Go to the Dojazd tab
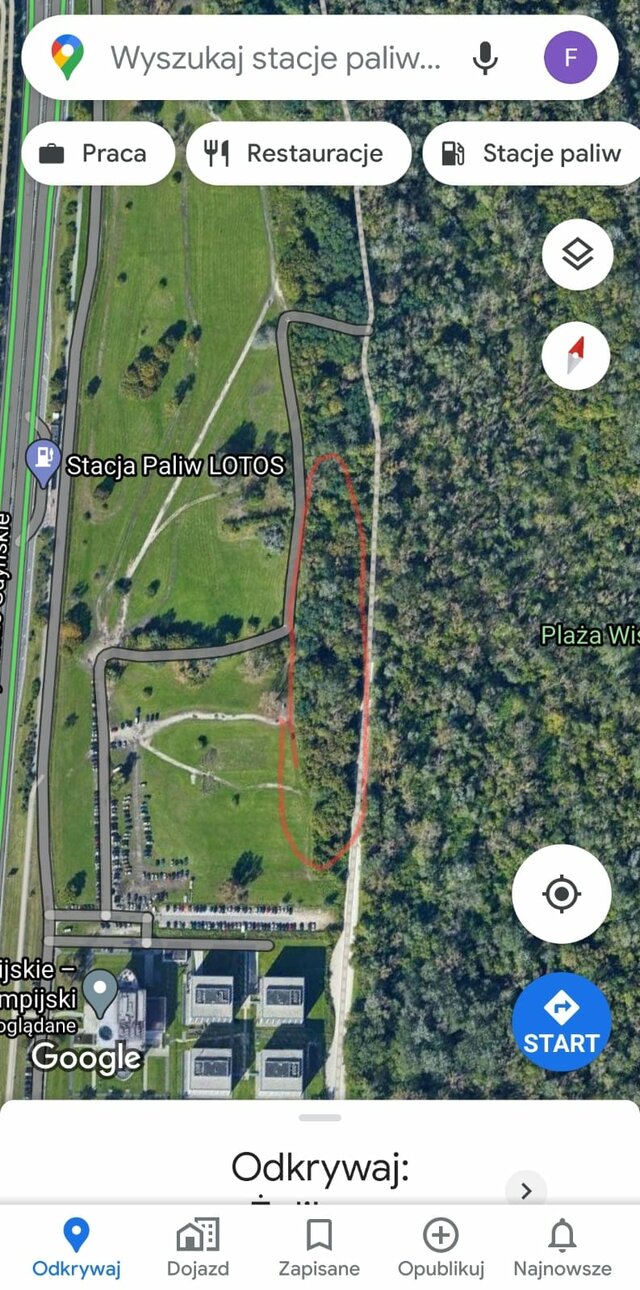The height and width of the screenshot is (1290, 640). (198, 1247)
